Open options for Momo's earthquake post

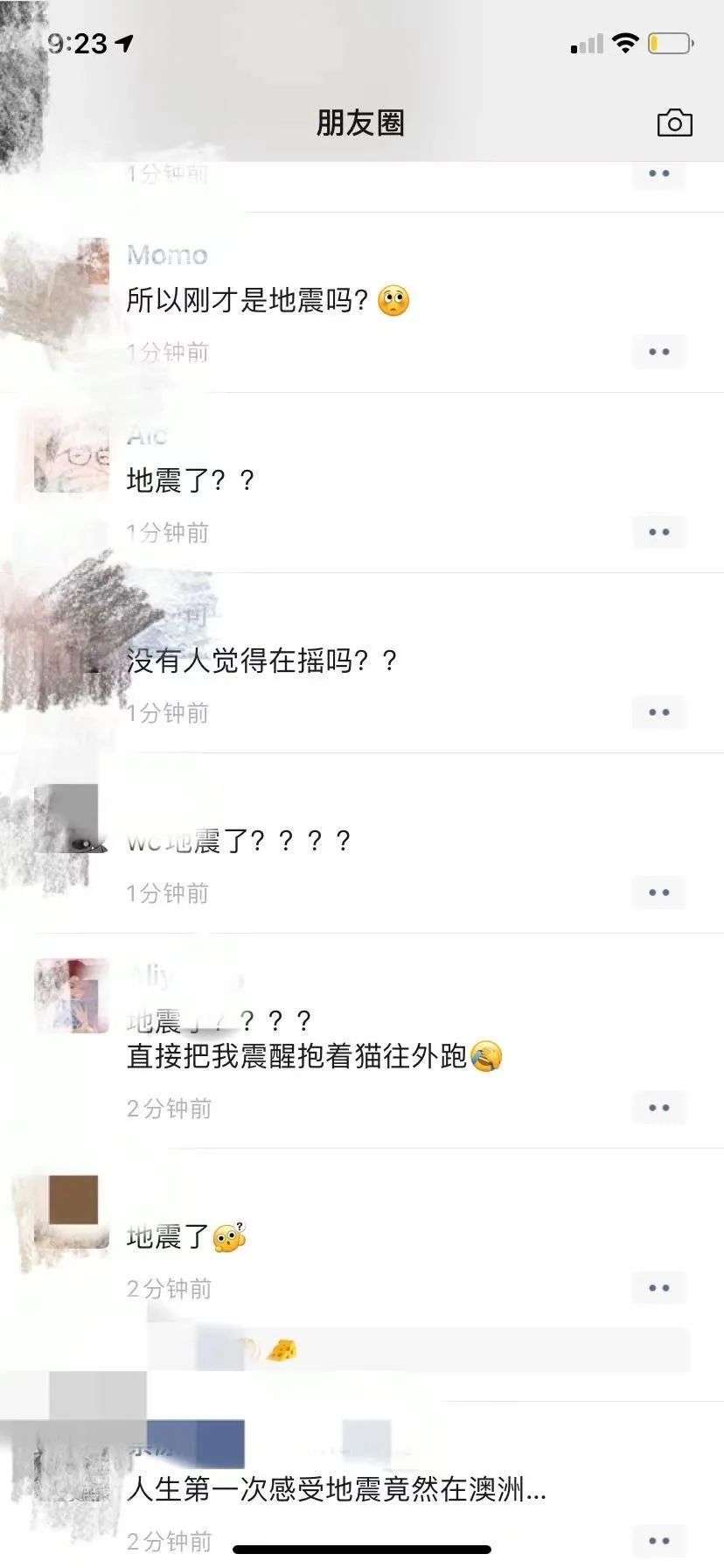pyautogui.click(x=658, y=352)
